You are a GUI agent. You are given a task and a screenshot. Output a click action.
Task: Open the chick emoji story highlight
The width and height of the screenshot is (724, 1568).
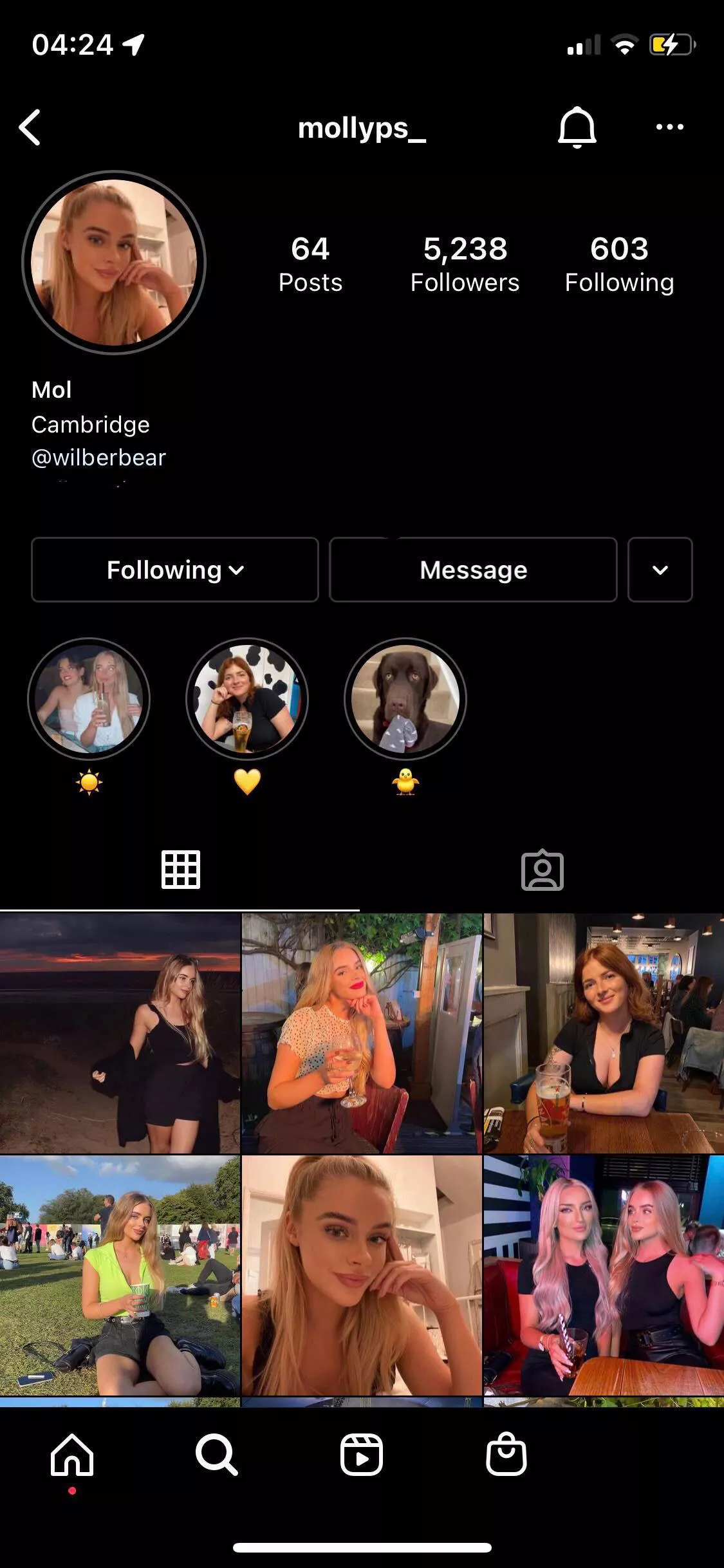[x=405, y=699]
